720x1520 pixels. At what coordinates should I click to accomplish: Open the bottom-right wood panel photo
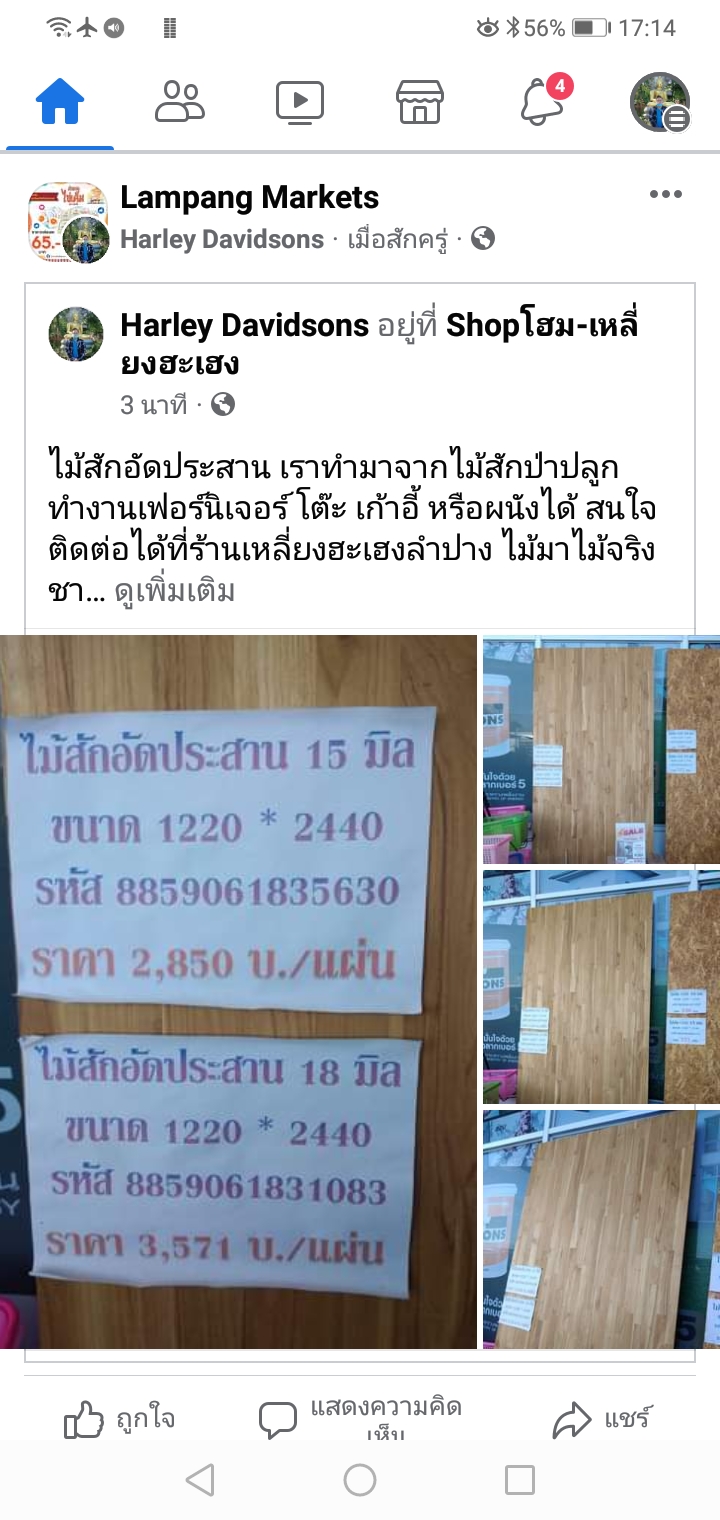[x=601, y=1228]
